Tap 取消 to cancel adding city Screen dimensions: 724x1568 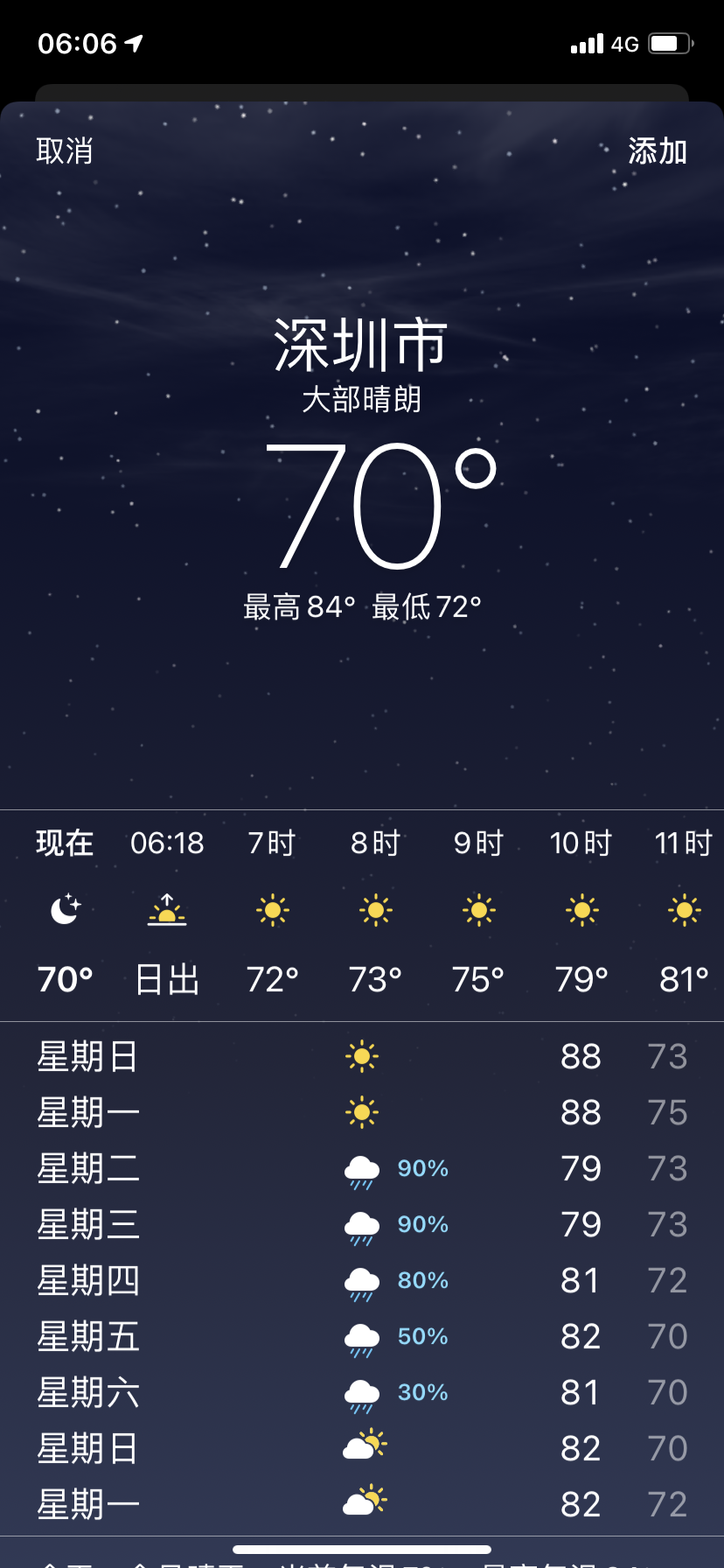point(65,151)
